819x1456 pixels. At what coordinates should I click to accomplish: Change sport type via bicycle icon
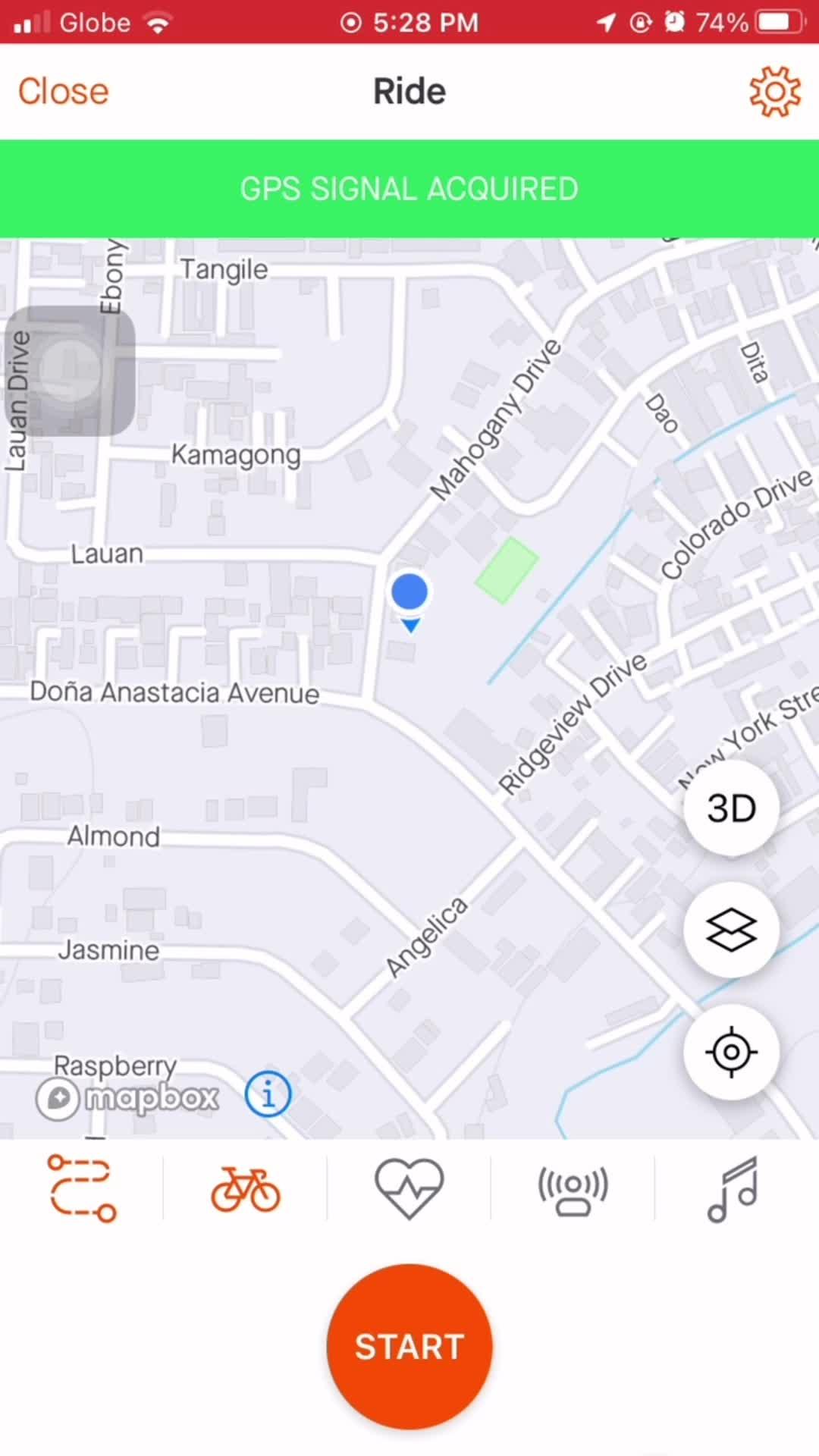click(x=246, y=1188)
